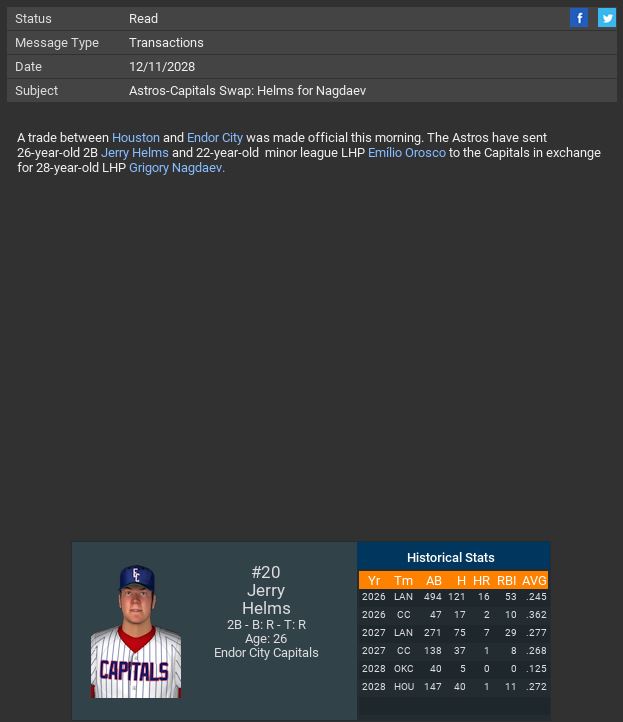
Task: Open the Houston team link
Action: 136,138
